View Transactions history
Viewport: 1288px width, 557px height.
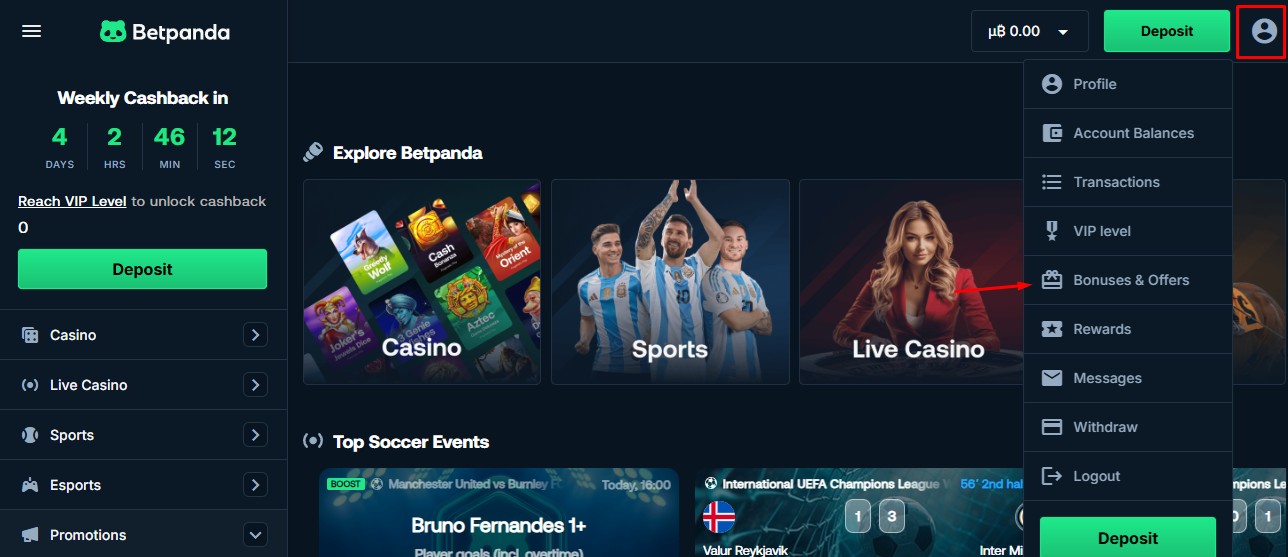[x=1115, y=182]
